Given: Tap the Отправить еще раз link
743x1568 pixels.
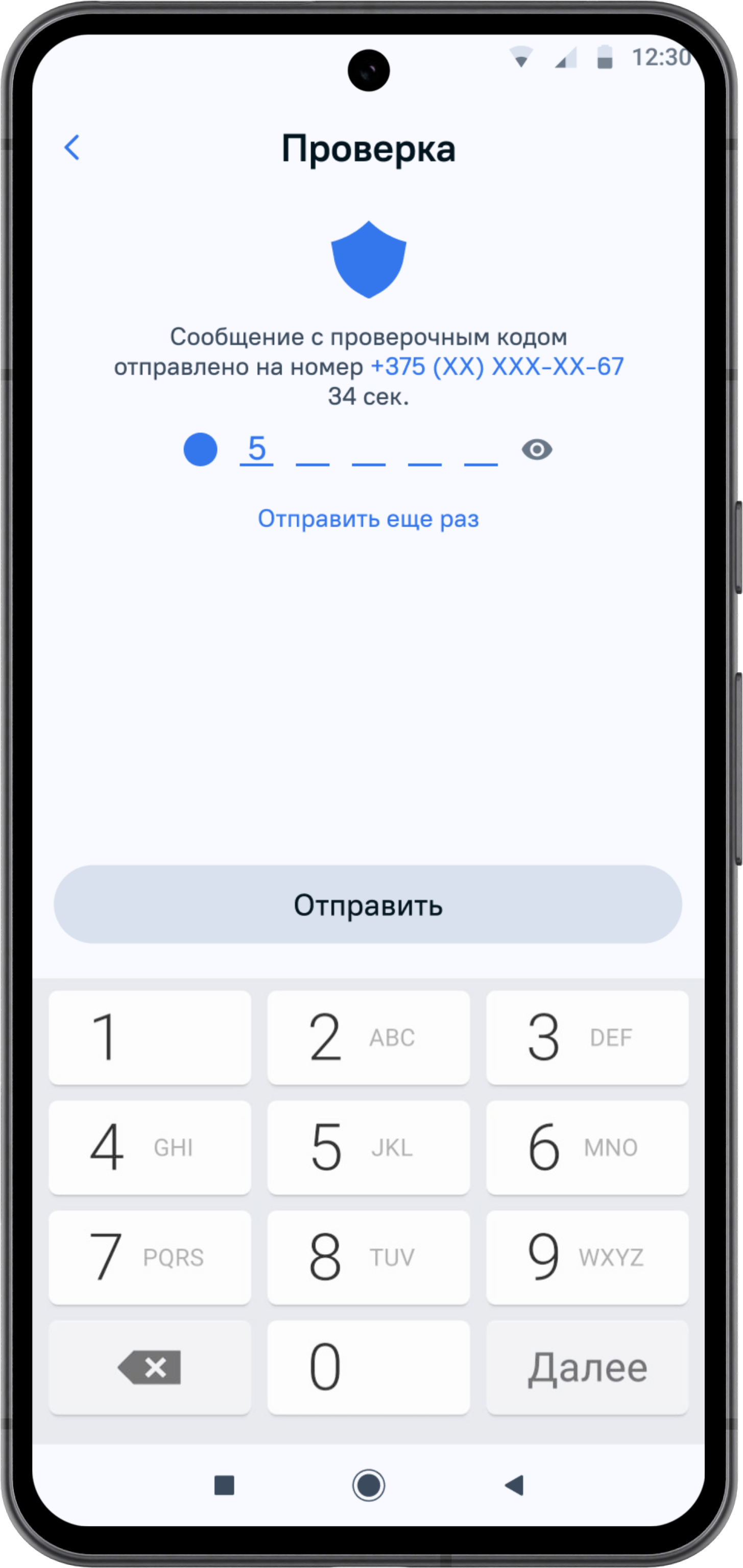Looking at the screenshot, I should [x=368, y=519].
